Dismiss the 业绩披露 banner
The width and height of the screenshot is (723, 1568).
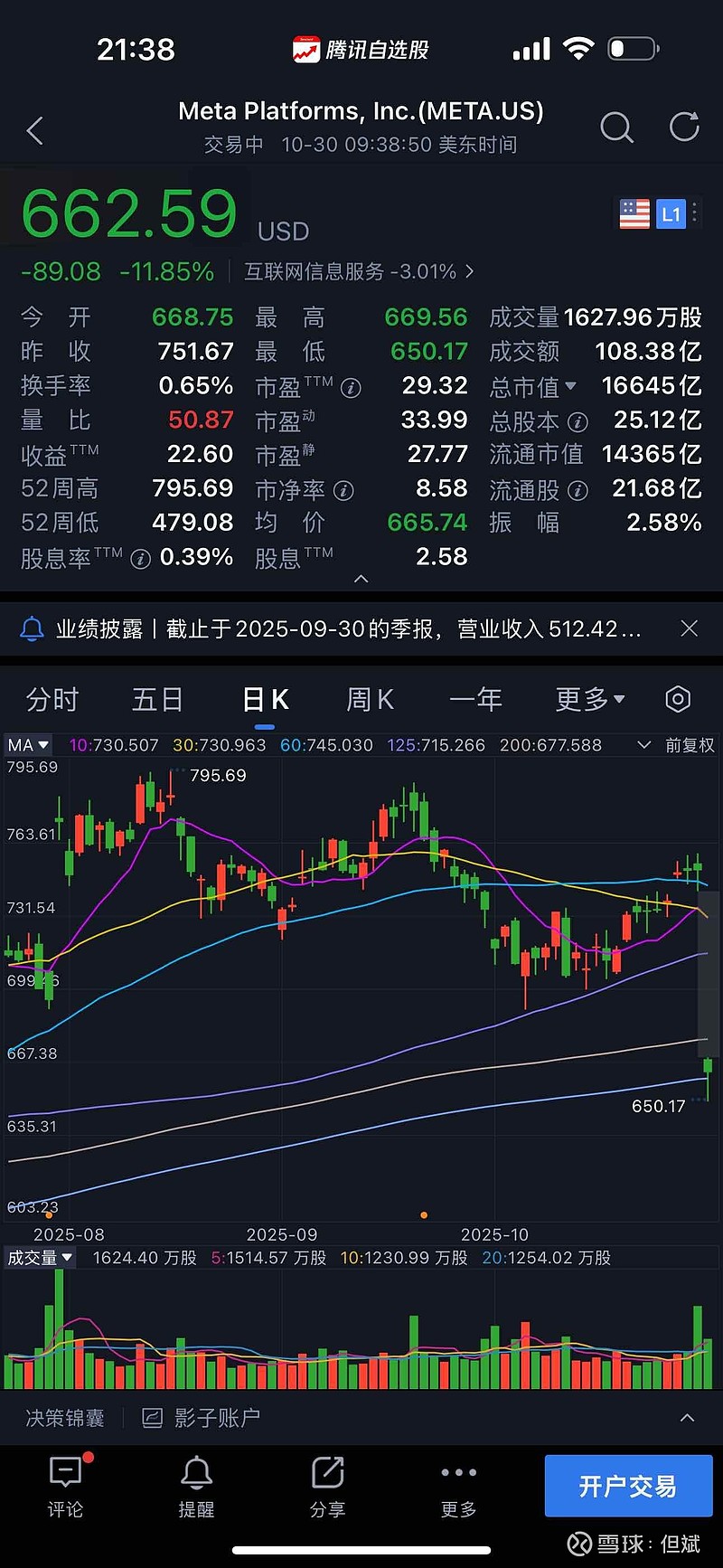[x=689, y=628]
